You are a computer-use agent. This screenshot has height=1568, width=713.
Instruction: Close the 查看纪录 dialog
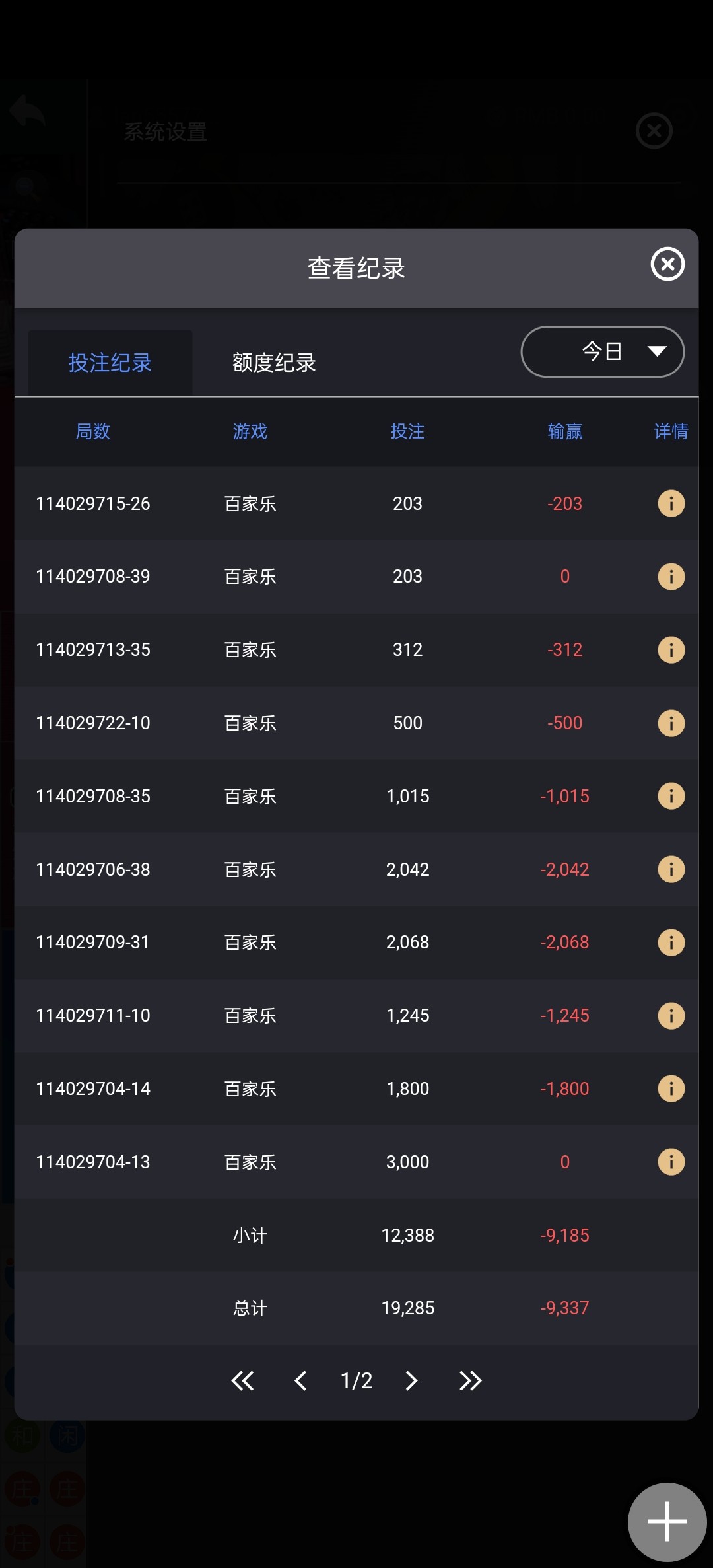click(667, 264)
